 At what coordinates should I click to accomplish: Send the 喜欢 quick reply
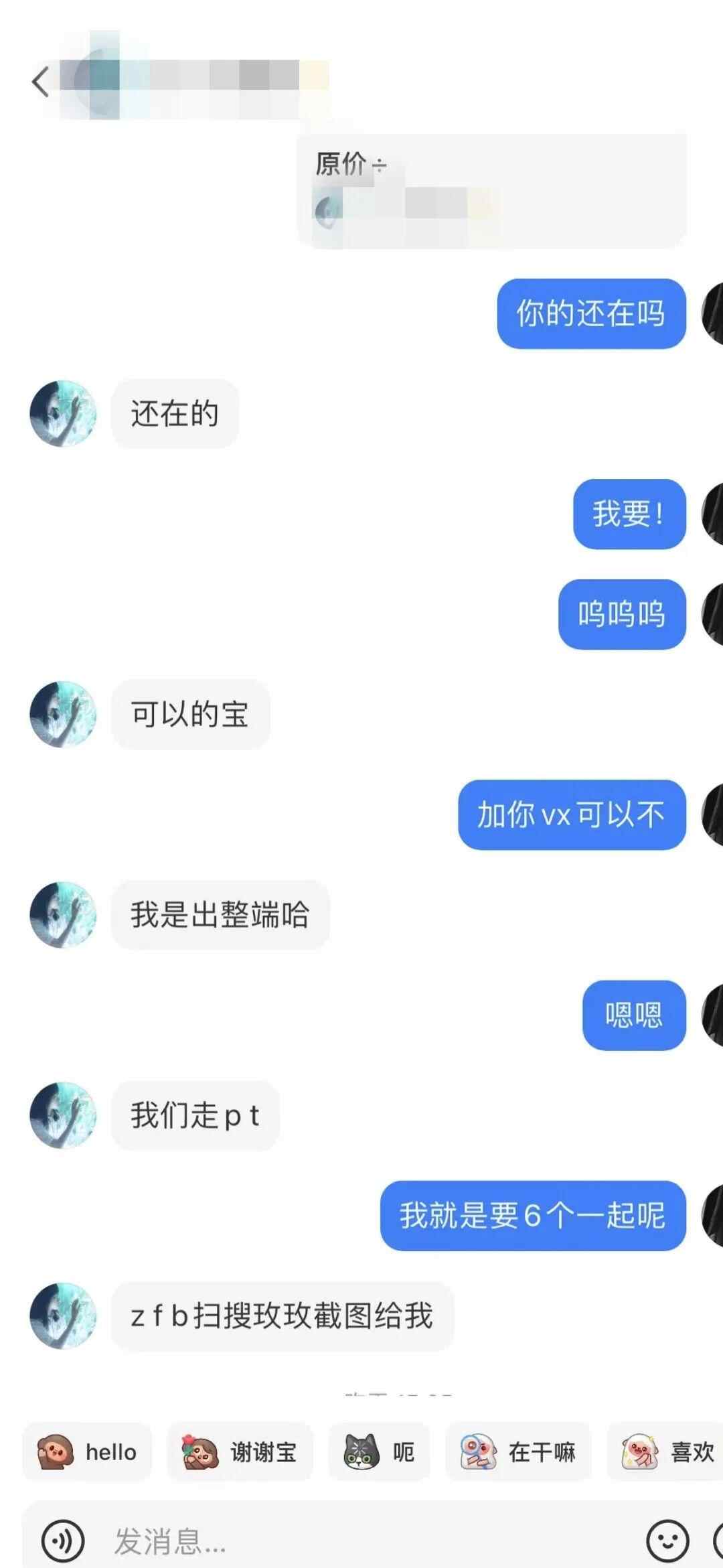[x=667, y=1451]
